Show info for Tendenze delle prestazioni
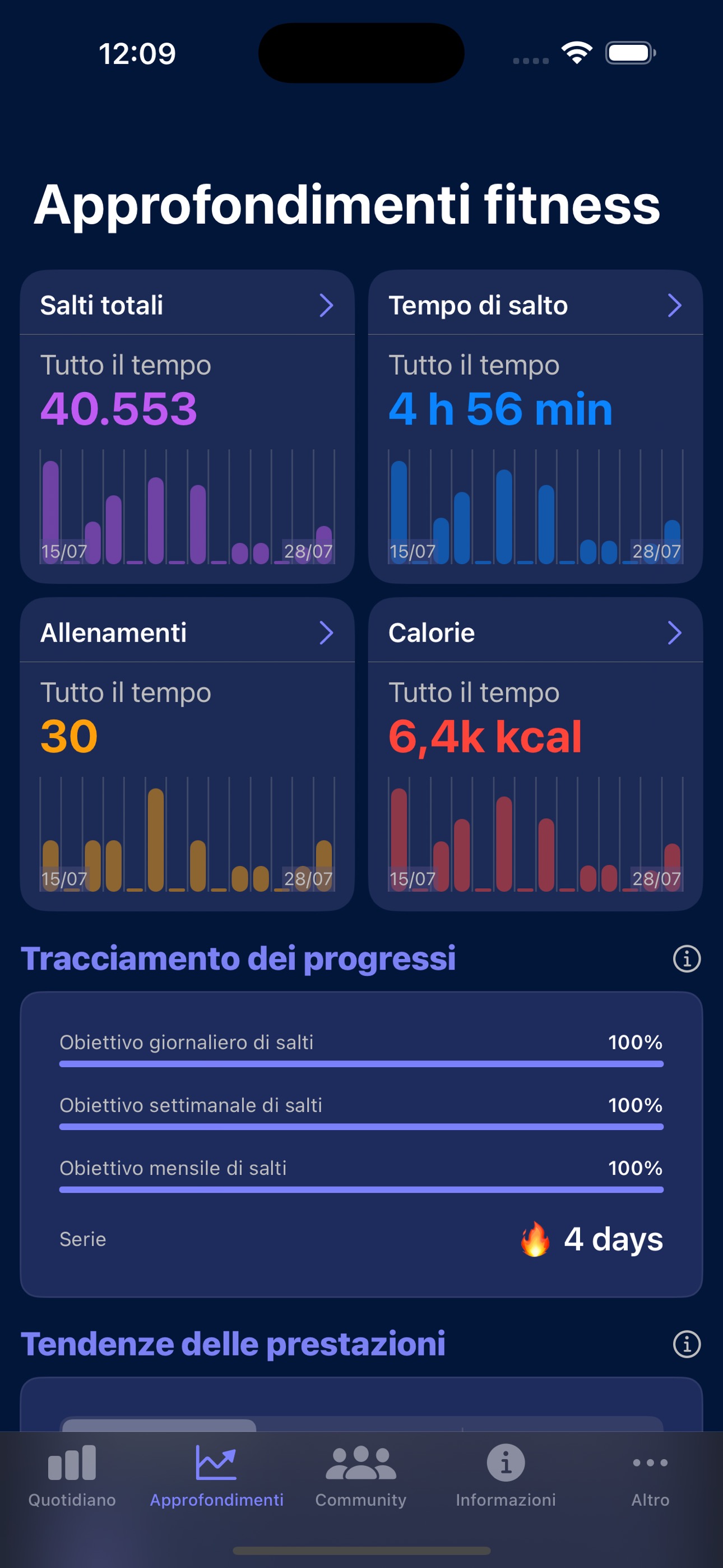Screen dimensions: 723x1568 (x=687, y=1344)
